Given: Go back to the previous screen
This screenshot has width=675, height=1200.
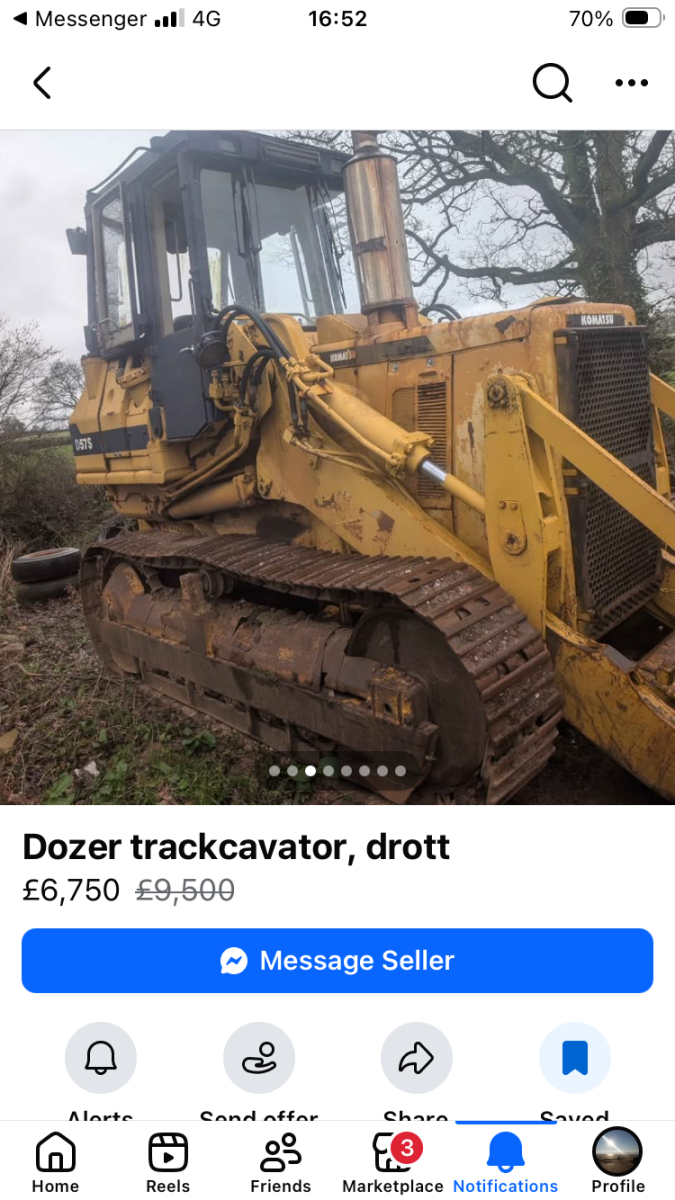Looking at the screenshot, I should 42,82.
